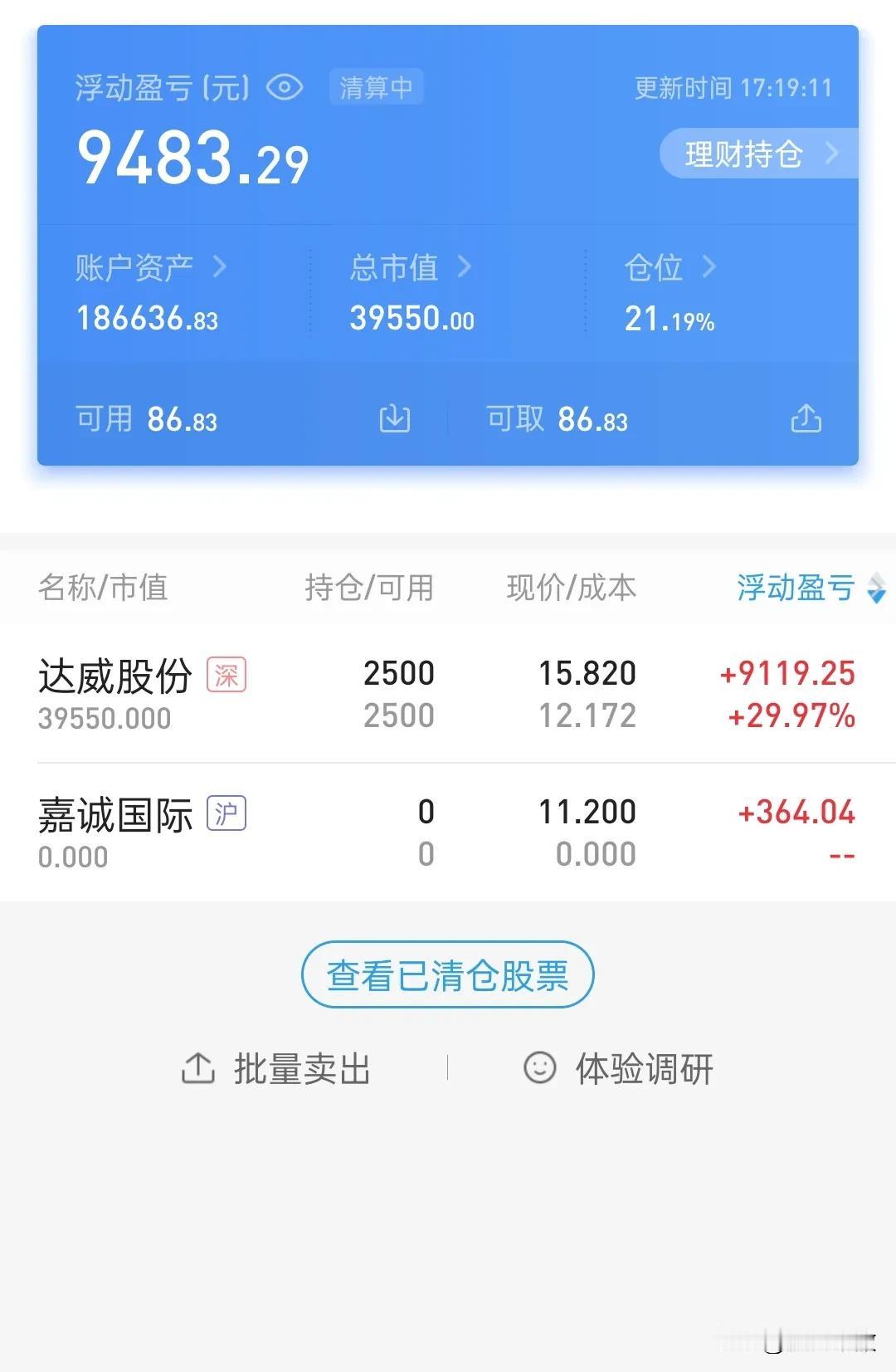View 账户资产 account assets details
This screenshot has height=1372, width=896.
coord(150,267)
